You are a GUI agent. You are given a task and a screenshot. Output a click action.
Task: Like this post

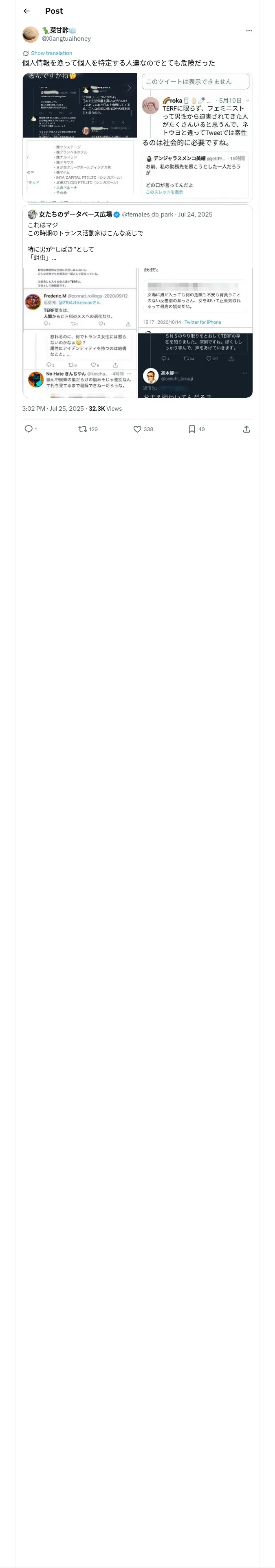pos(143,429)
